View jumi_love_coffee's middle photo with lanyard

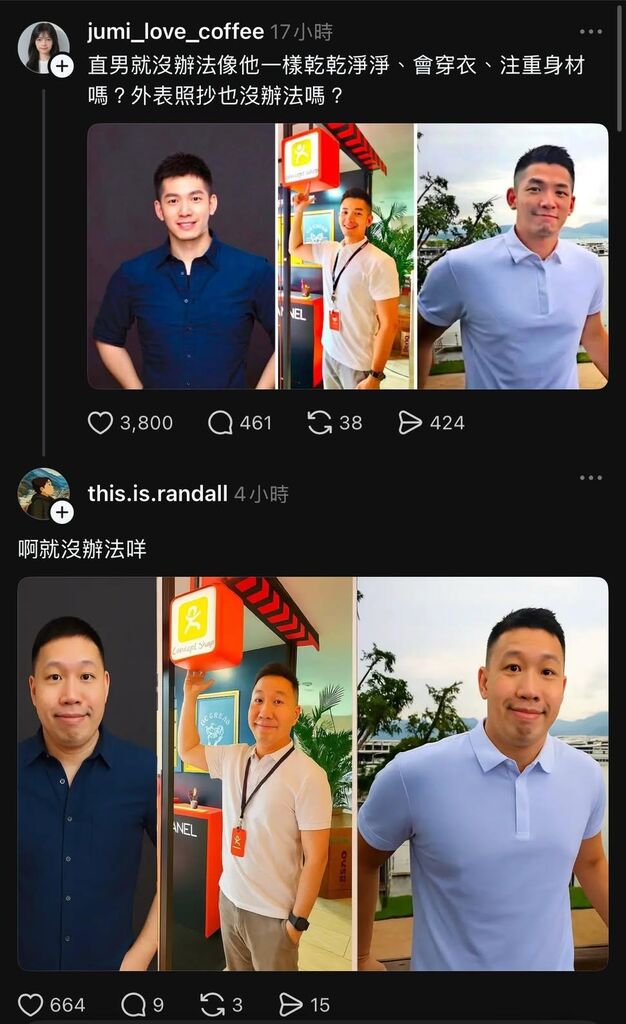345,256
